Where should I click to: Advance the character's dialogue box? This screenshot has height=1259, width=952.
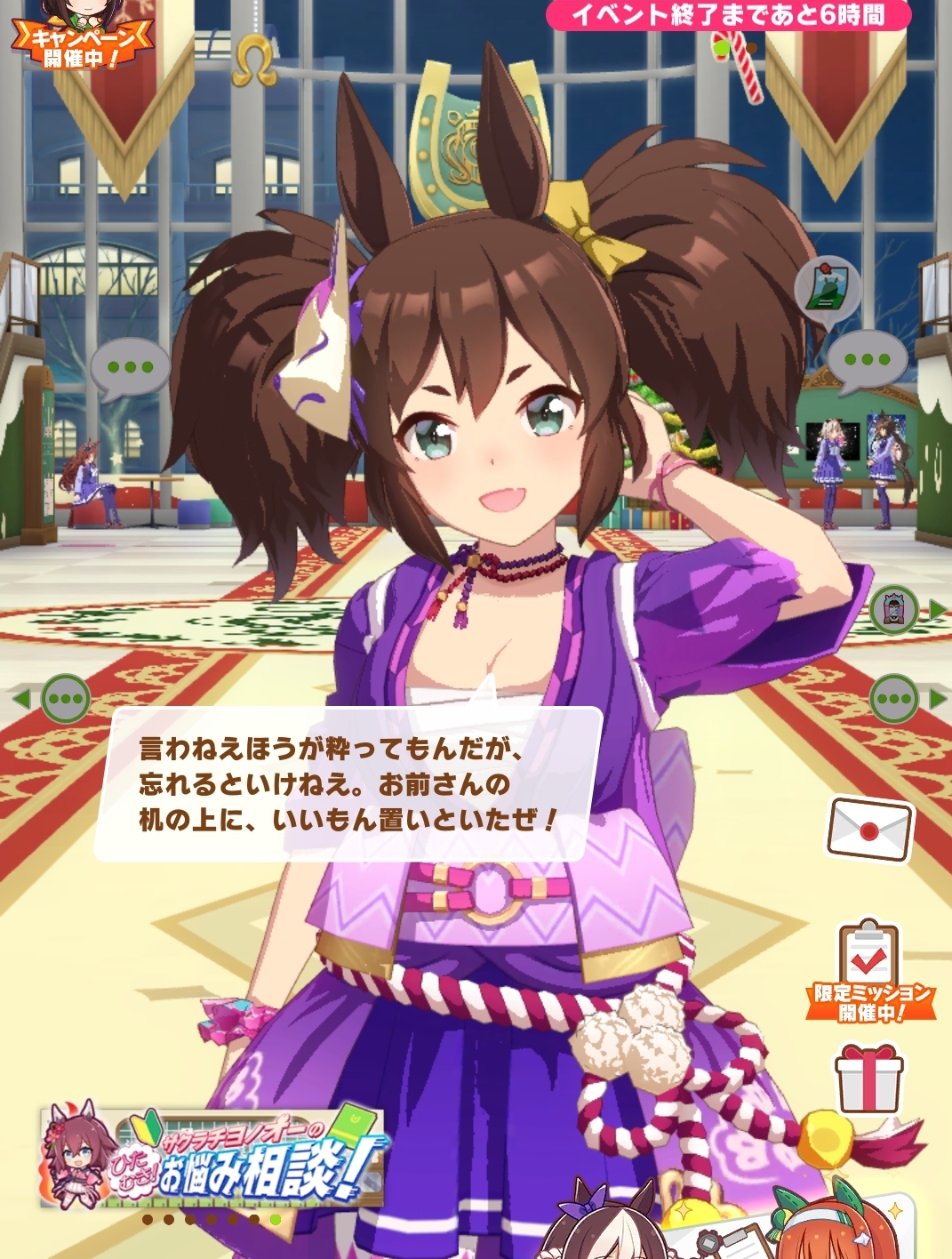click(348, 784)
